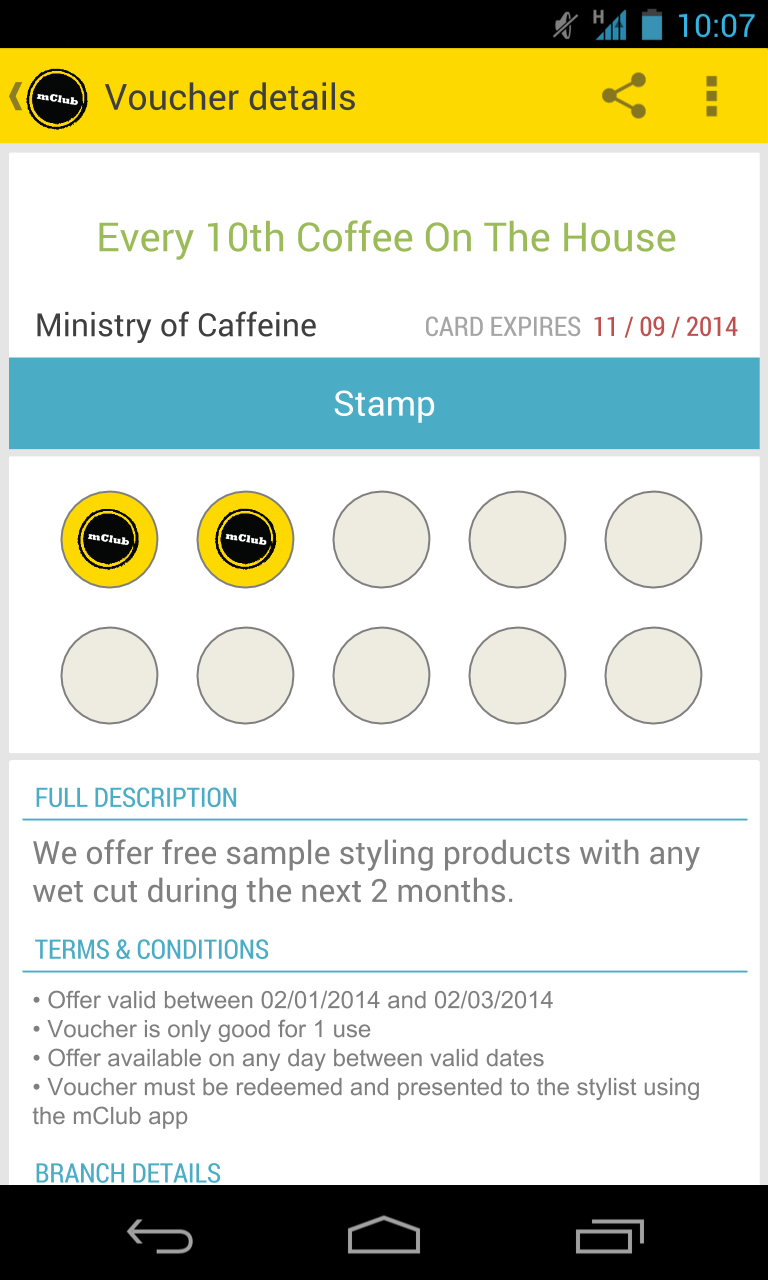
Task: Go to the home screen
Action: (384, 1235)
